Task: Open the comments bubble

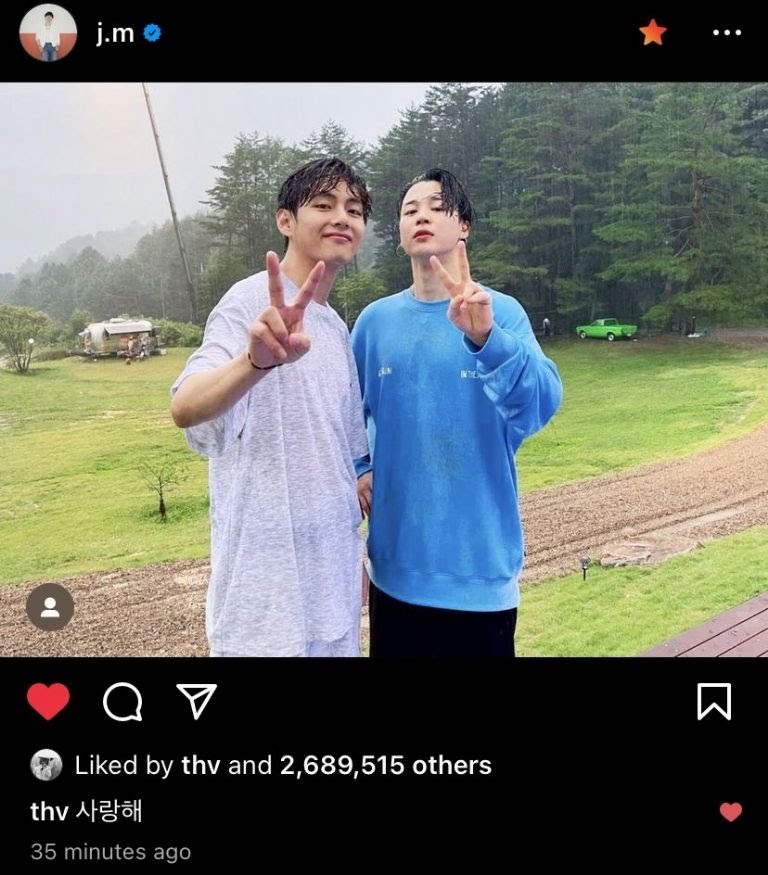Action: coord(123,702)
